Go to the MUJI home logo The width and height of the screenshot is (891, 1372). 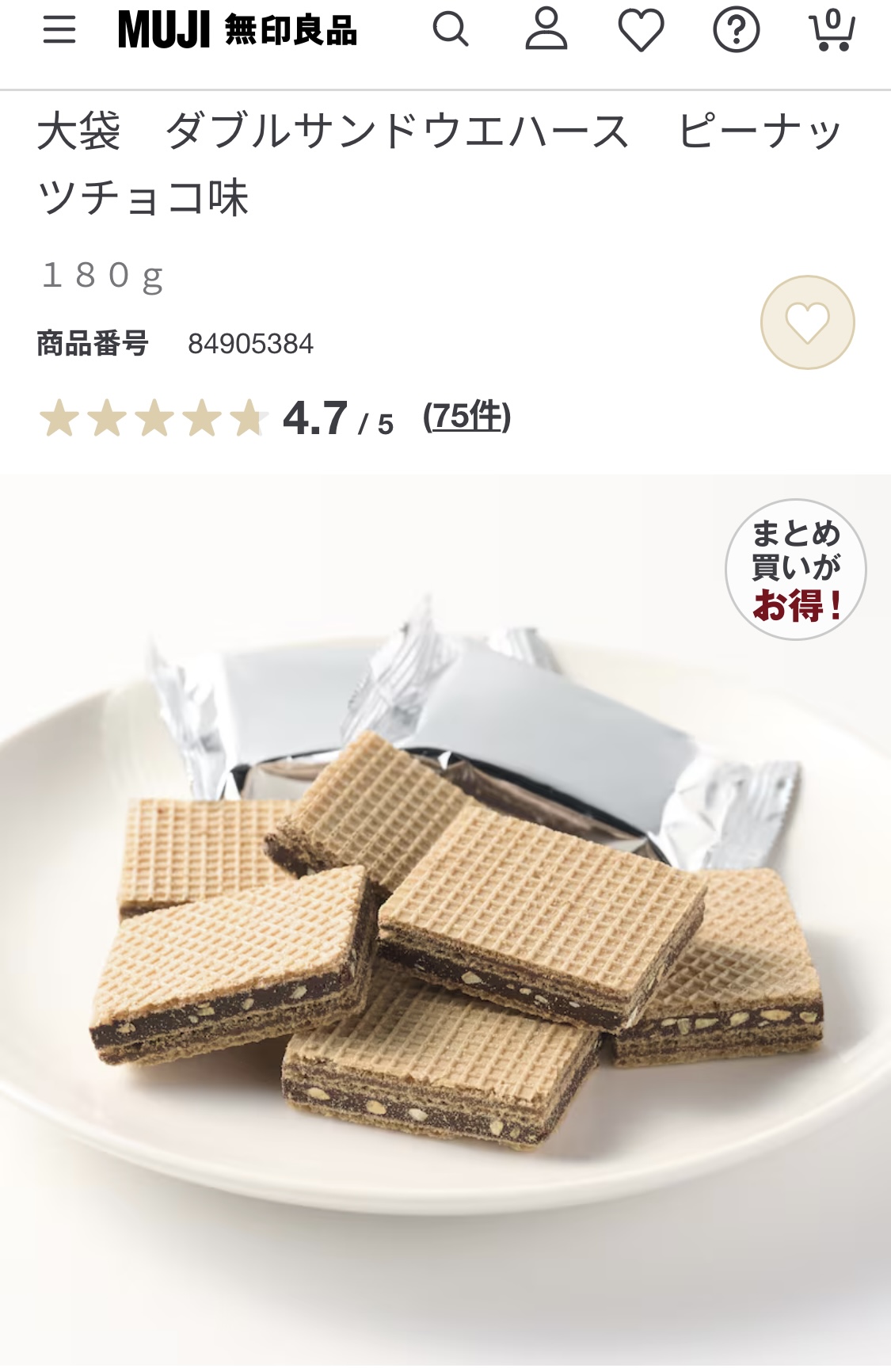(x=238, y=30)
